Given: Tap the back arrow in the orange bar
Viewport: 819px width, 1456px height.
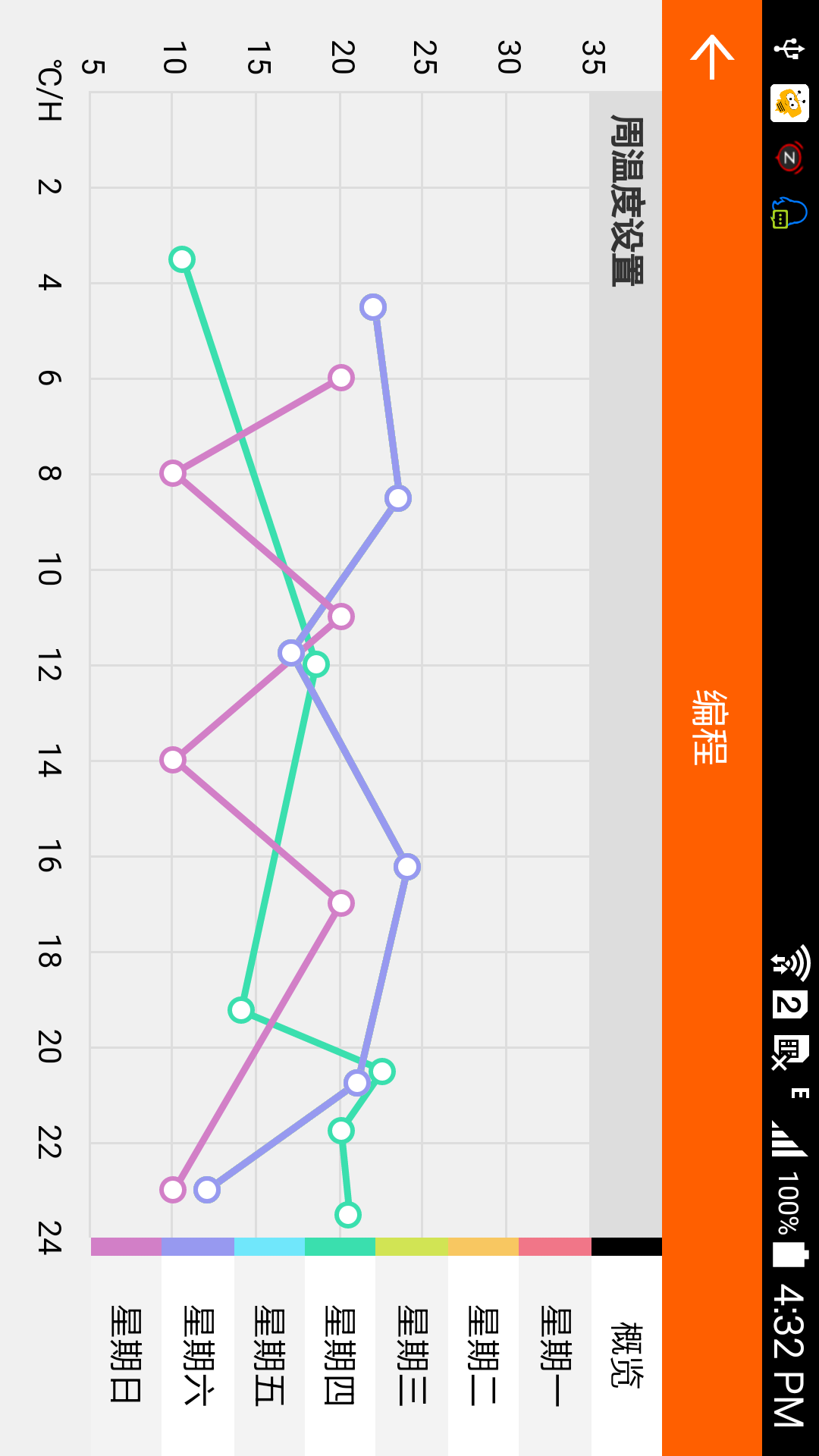Looking at the screenshot, I should [712, 55].
